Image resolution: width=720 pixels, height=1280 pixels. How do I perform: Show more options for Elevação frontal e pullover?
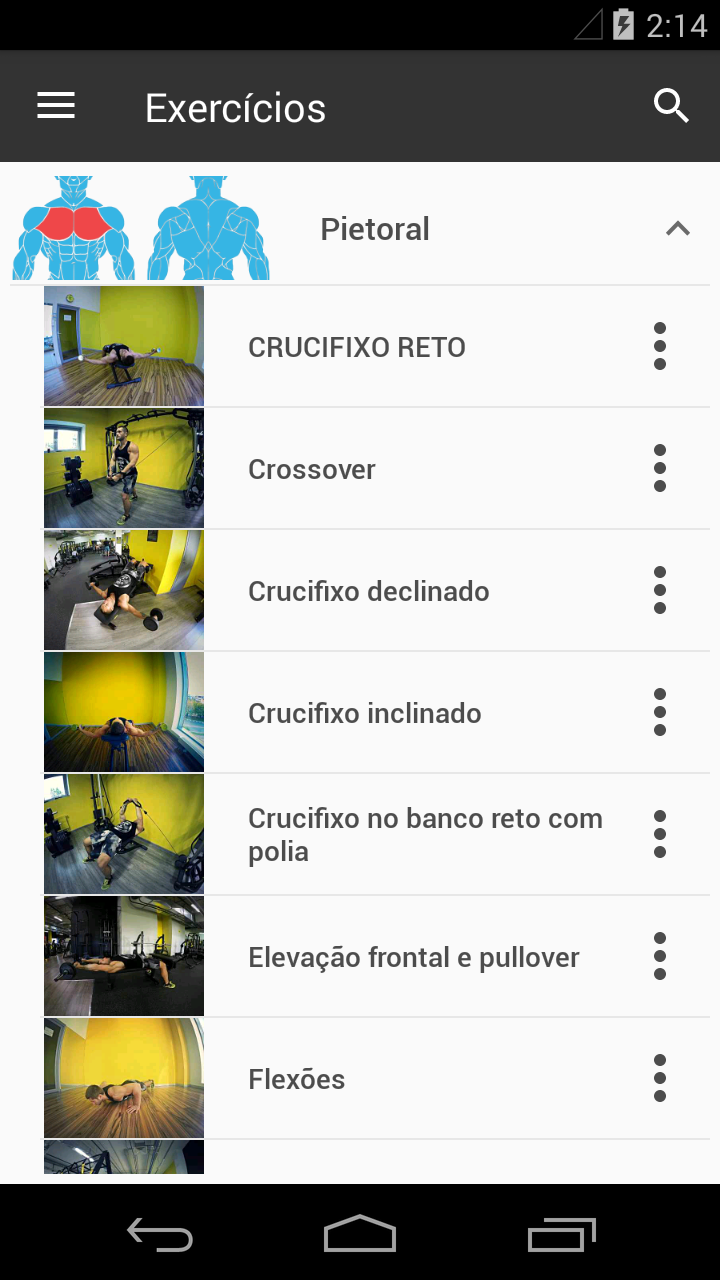(659, 957)
